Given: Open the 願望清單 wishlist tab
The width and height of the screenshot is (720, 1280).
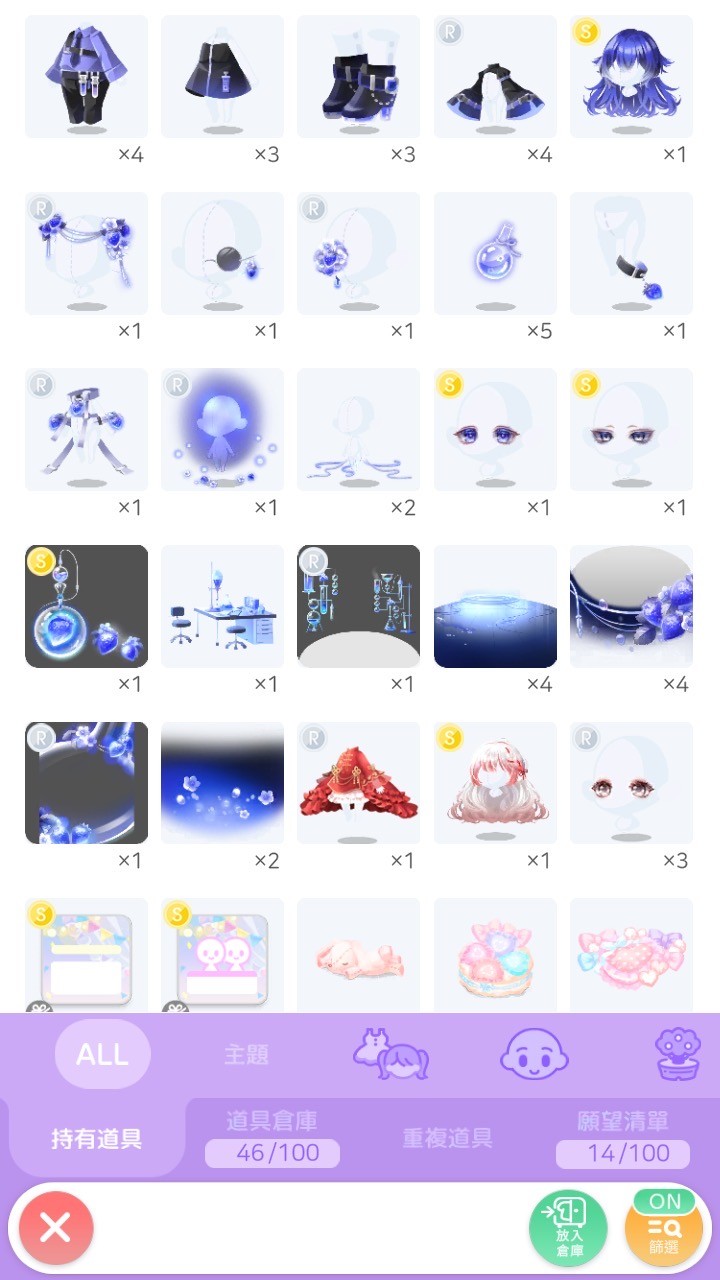Looking at the screenshot, I should 622,1138.
